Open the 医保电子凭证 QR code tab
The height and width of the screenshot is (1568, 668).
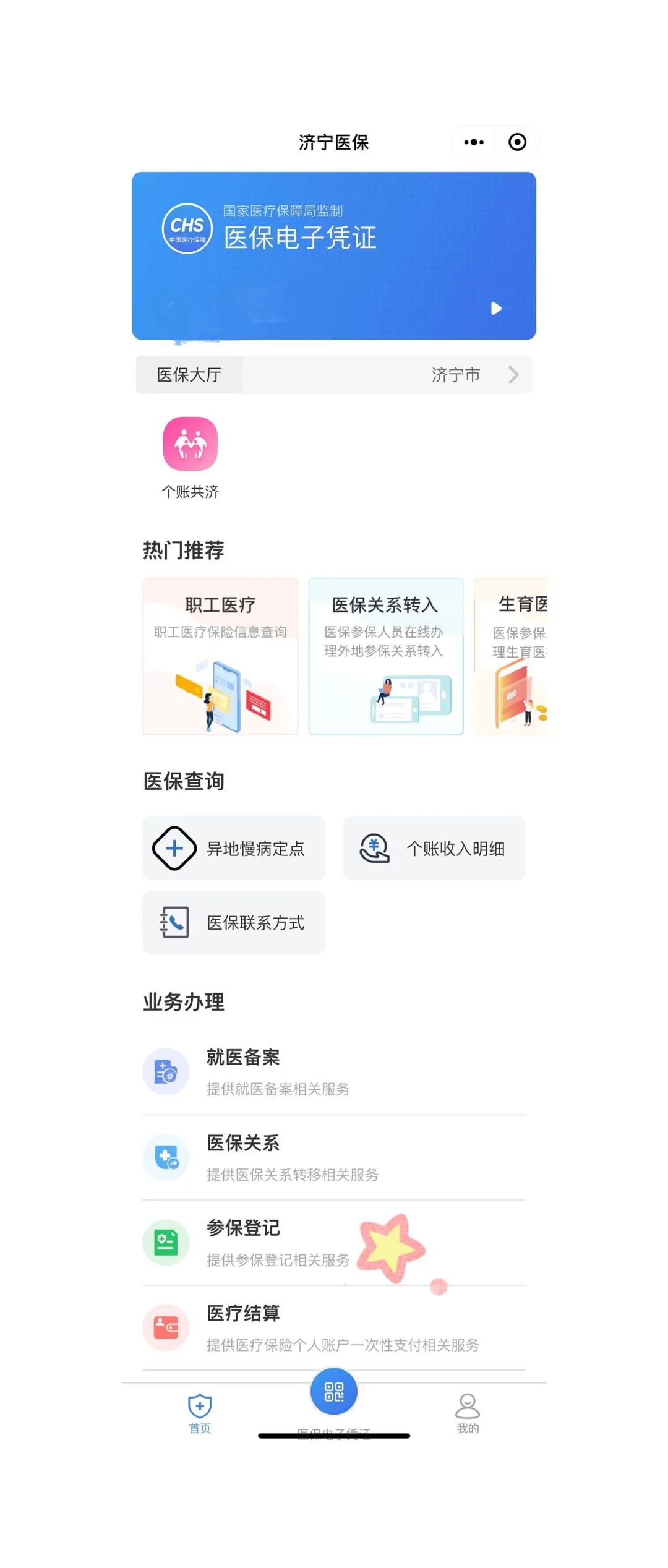[334, 1393]
